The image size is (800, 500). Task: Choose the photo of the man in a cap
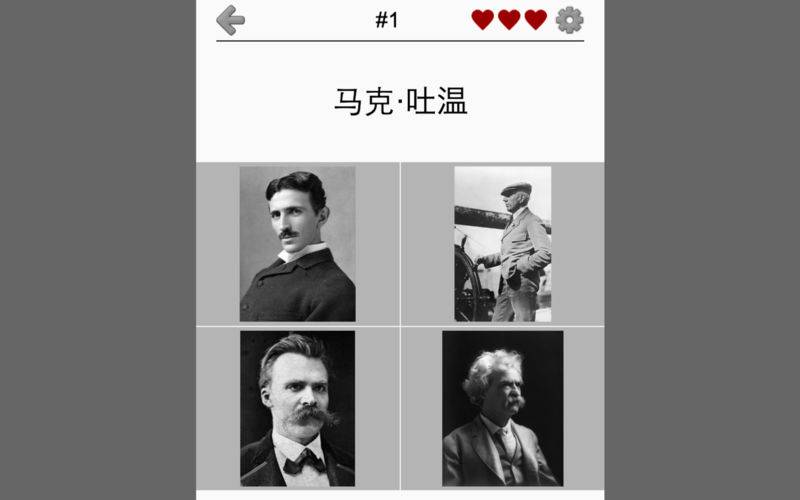point(502,243)
